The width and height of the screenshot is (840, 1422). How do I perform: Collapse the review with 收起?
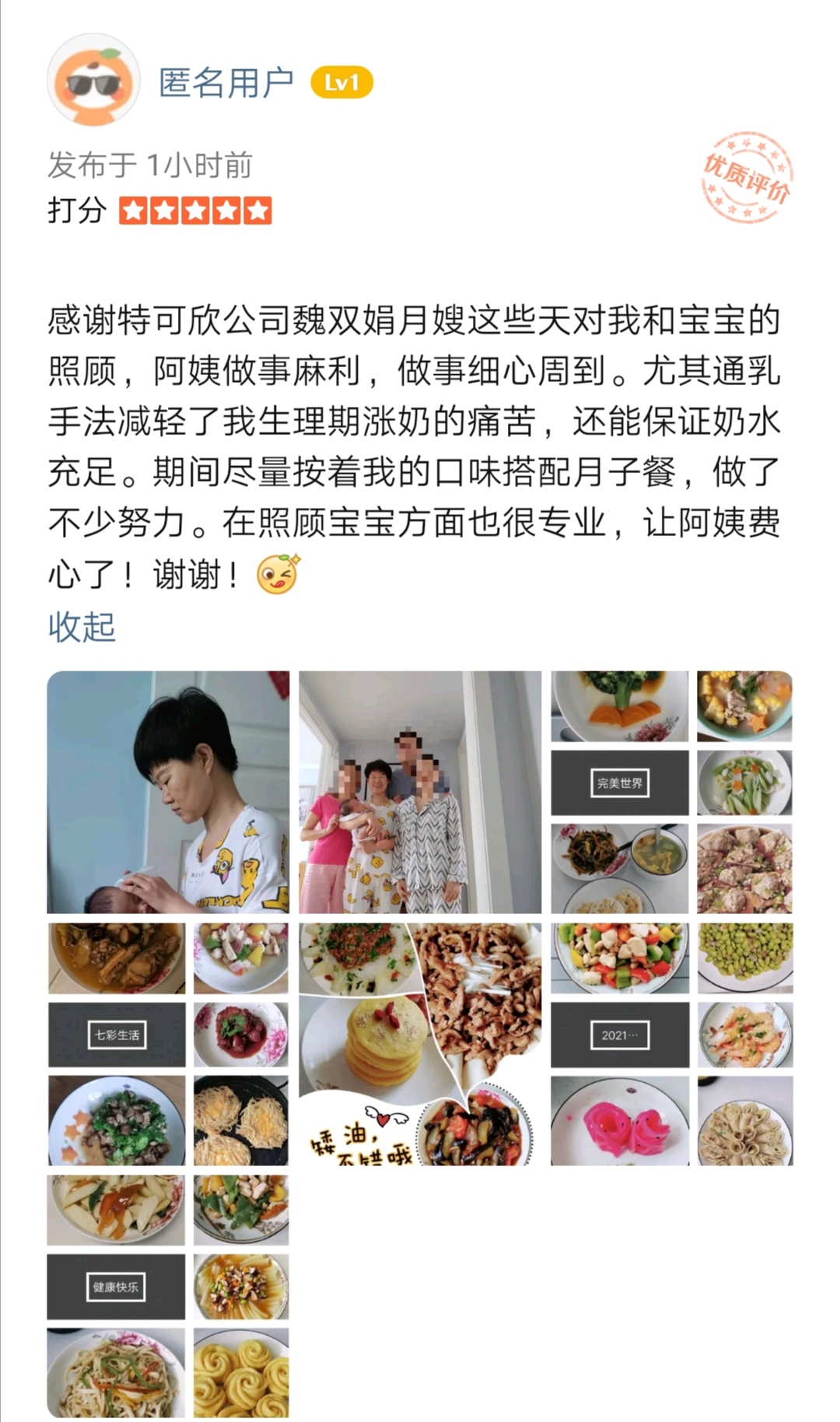[x=82, y=627]
